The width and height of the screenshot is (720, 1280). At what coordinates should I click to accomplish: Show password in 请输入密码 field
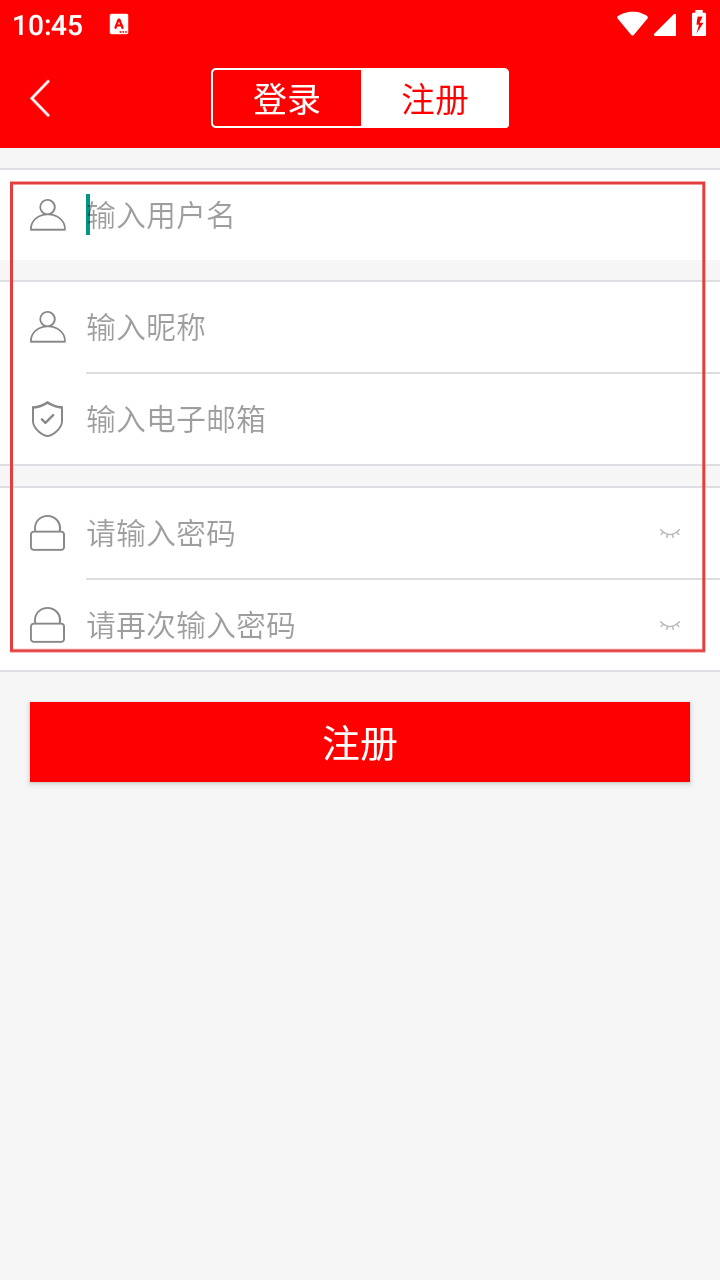click(x=669, y=534)
